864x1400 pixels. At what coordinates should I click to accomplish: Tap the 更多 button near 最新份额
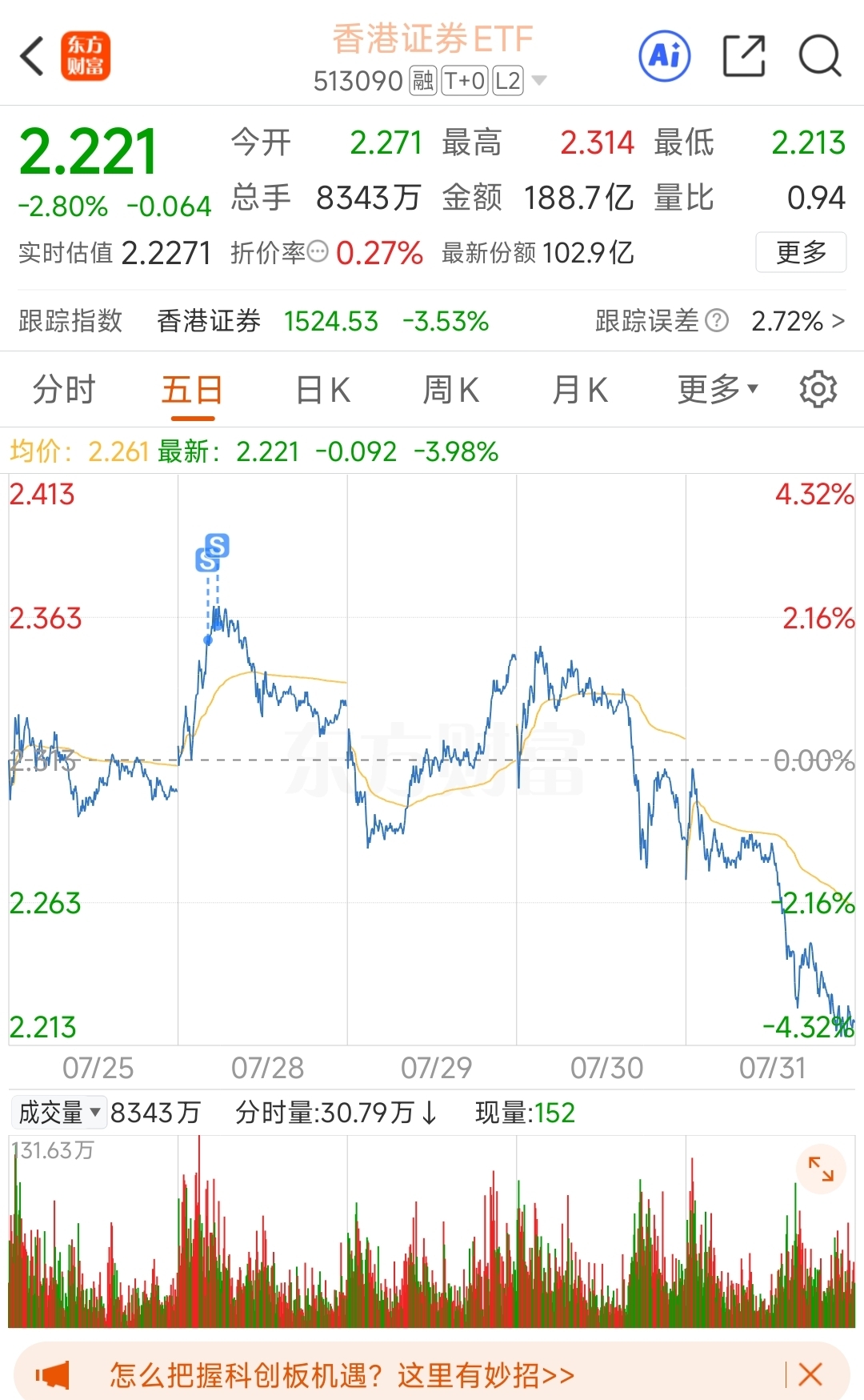[x=801, y=252]
